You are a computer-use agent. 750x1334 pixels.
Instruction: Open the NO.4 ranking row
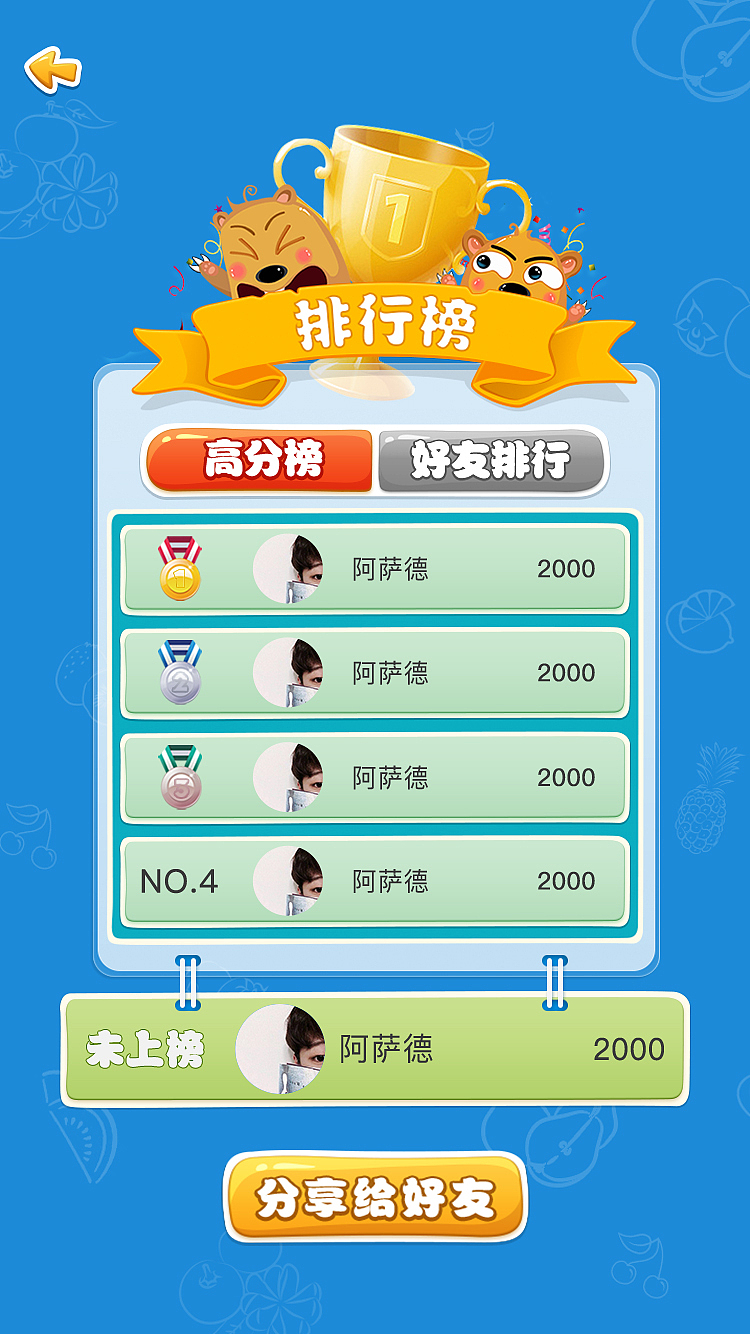[374, 881]
